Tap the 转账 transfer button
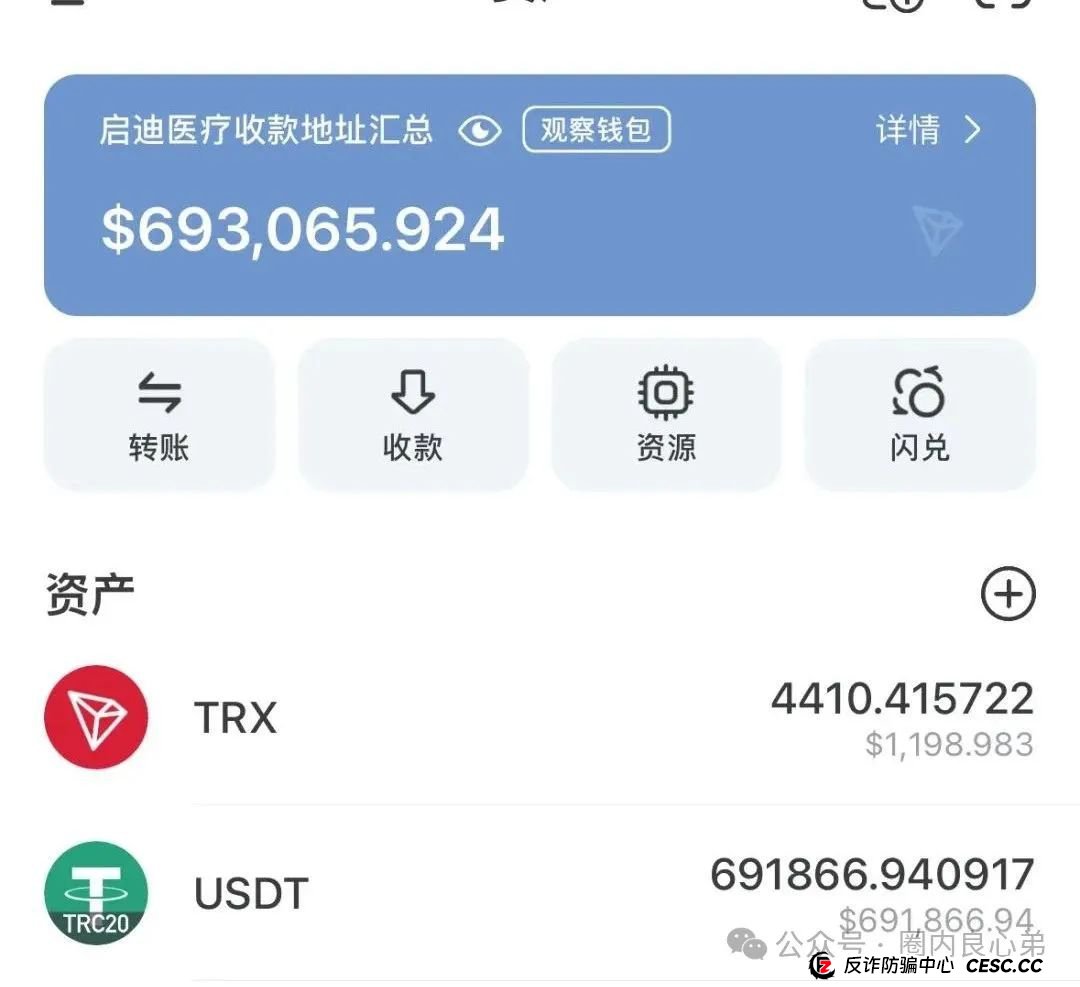Screen dimensions: 1080x987 (x=159, y=414)
